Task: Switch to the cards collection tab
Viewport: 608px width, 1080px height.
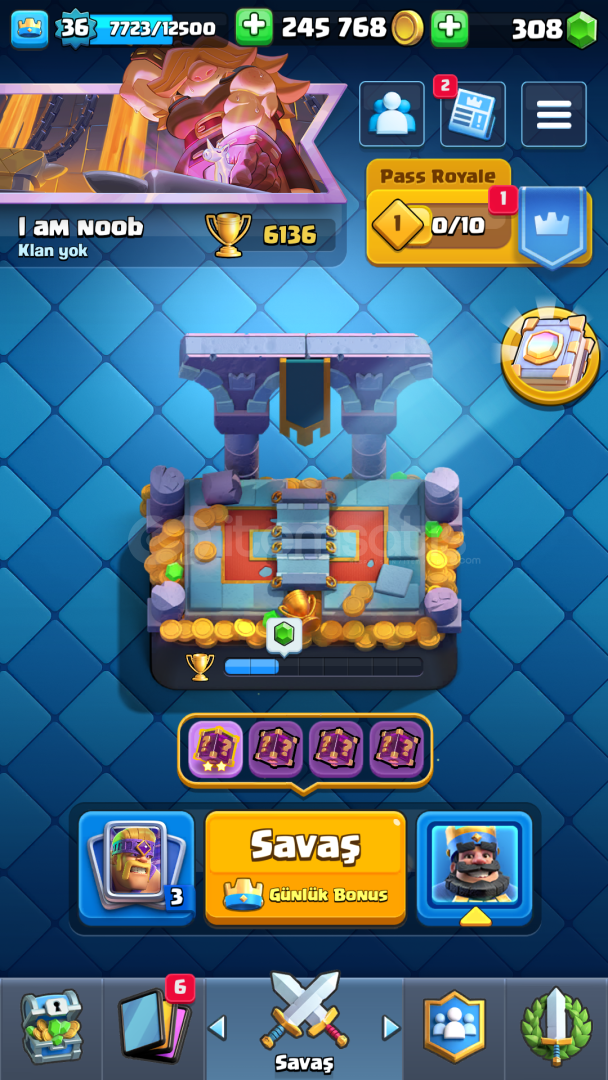Action: [x=154, y=1028]
